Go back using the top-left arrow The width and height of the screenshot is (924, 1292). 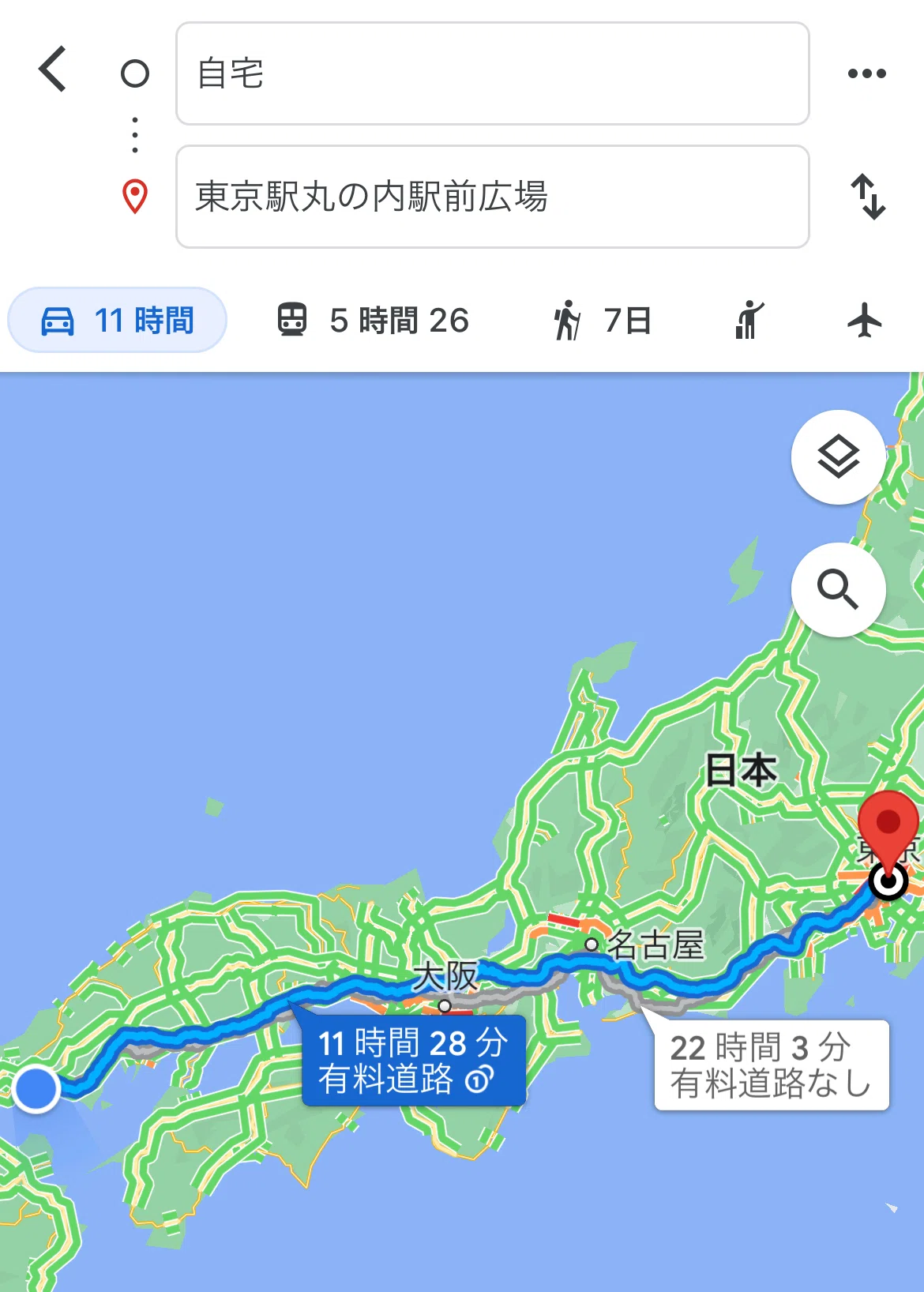click(53, 69)
